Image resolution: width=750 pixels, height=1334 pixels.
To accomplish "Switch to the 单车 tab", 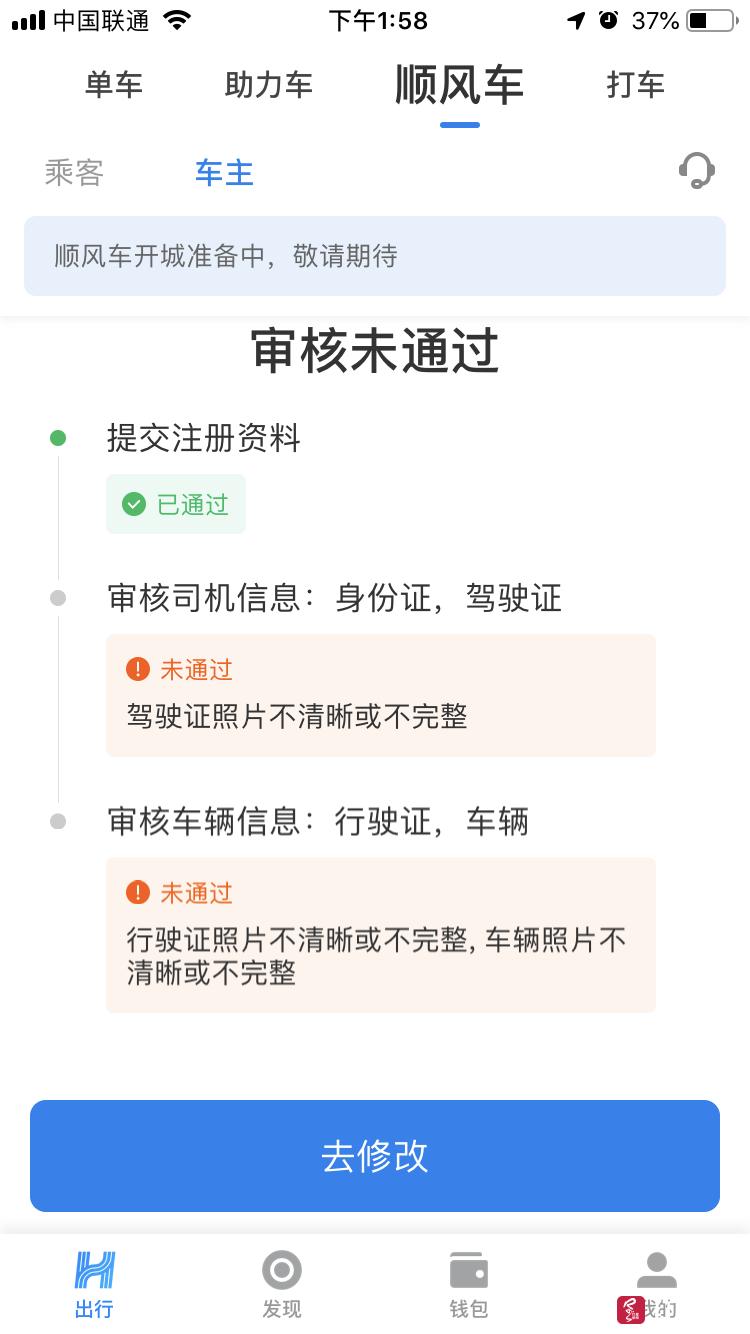I will (x=114, y=85).
